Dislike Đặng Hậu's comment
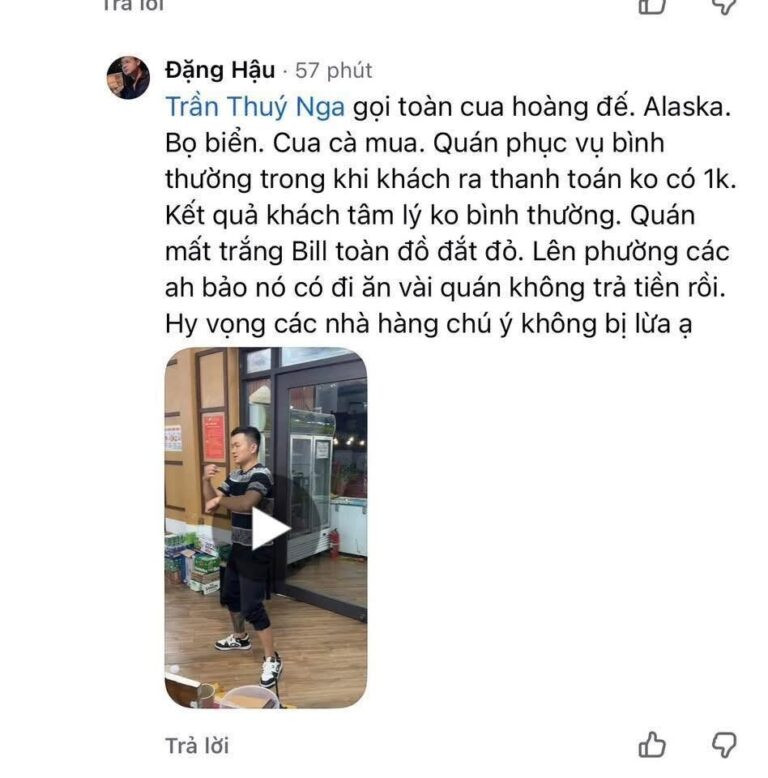 [x=724, y=745]
